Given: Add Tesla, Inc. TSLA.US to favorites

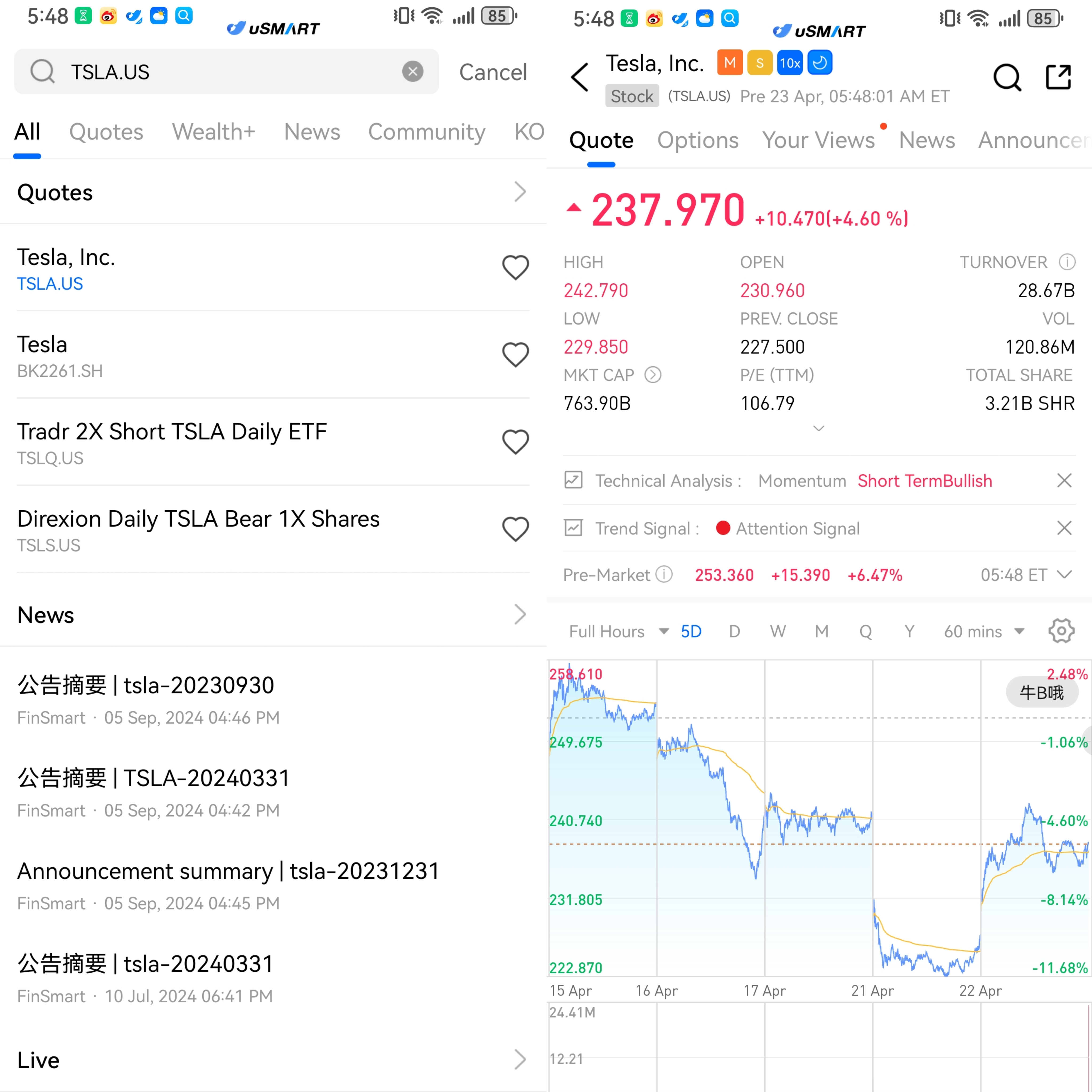Looking at the screenshot, I should pyautogui.click(x=515, y=267).
